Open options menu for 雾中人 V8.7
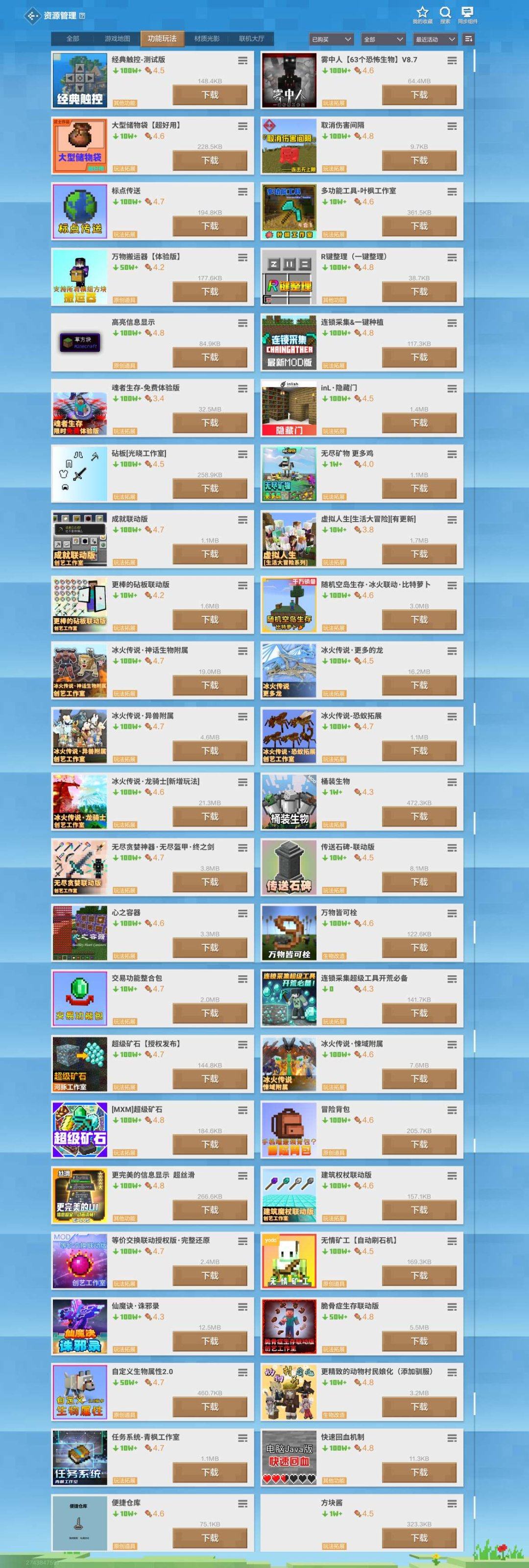 [452, 61]
